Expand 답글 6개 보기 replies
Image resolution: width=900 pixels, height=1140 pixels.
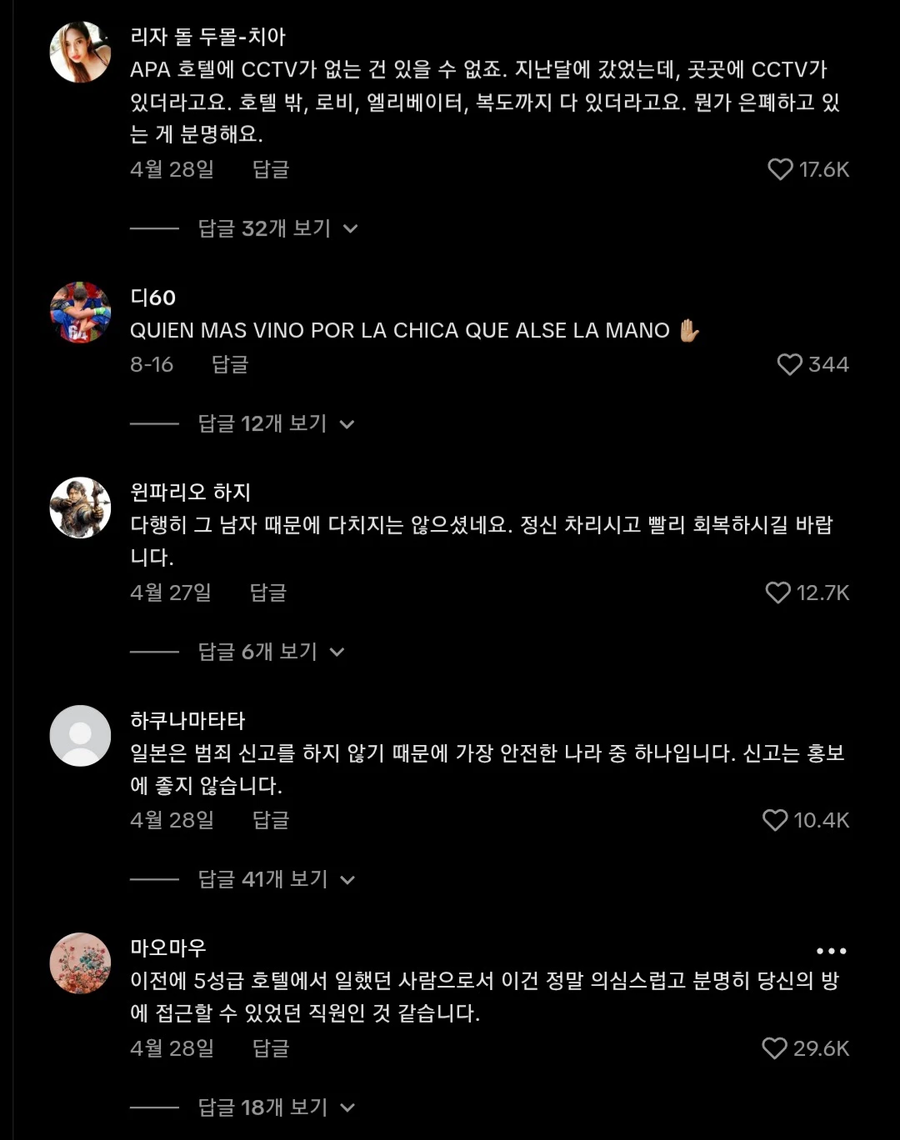(x=271, y=652)
